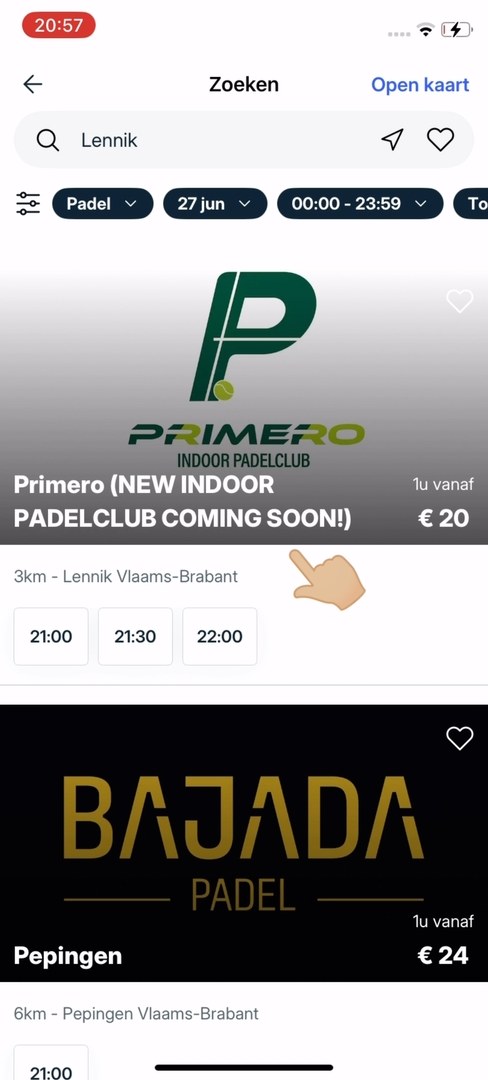Use current location arrow in search bar
The image size is (488, 1080).
392,140
